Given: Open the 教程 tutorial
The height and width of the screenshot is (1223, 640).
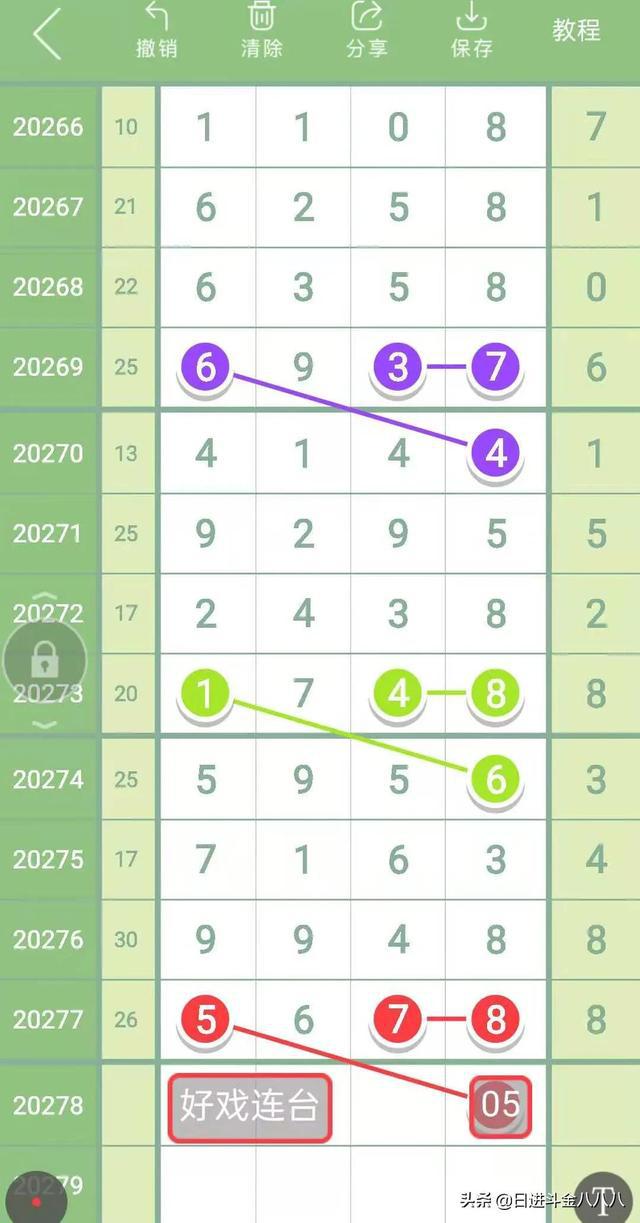Looking at the screenshot, I should pyautogui.click(x=576, y=31).
